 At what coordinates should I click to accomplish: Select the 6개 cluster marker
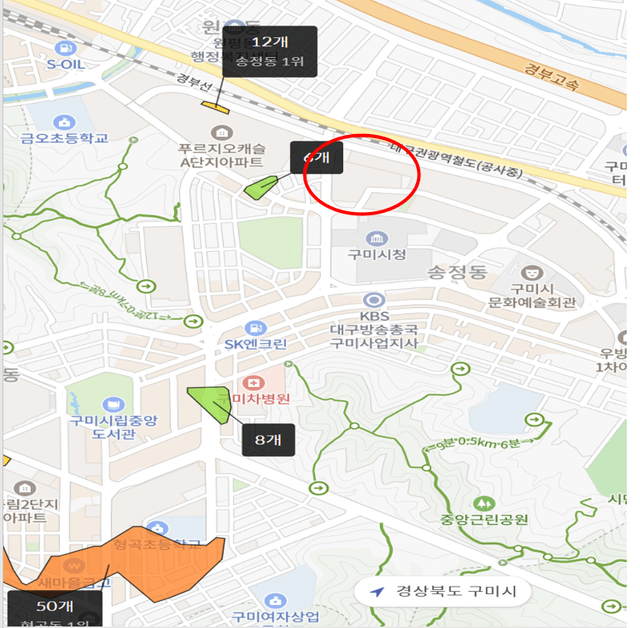point(317,157)
